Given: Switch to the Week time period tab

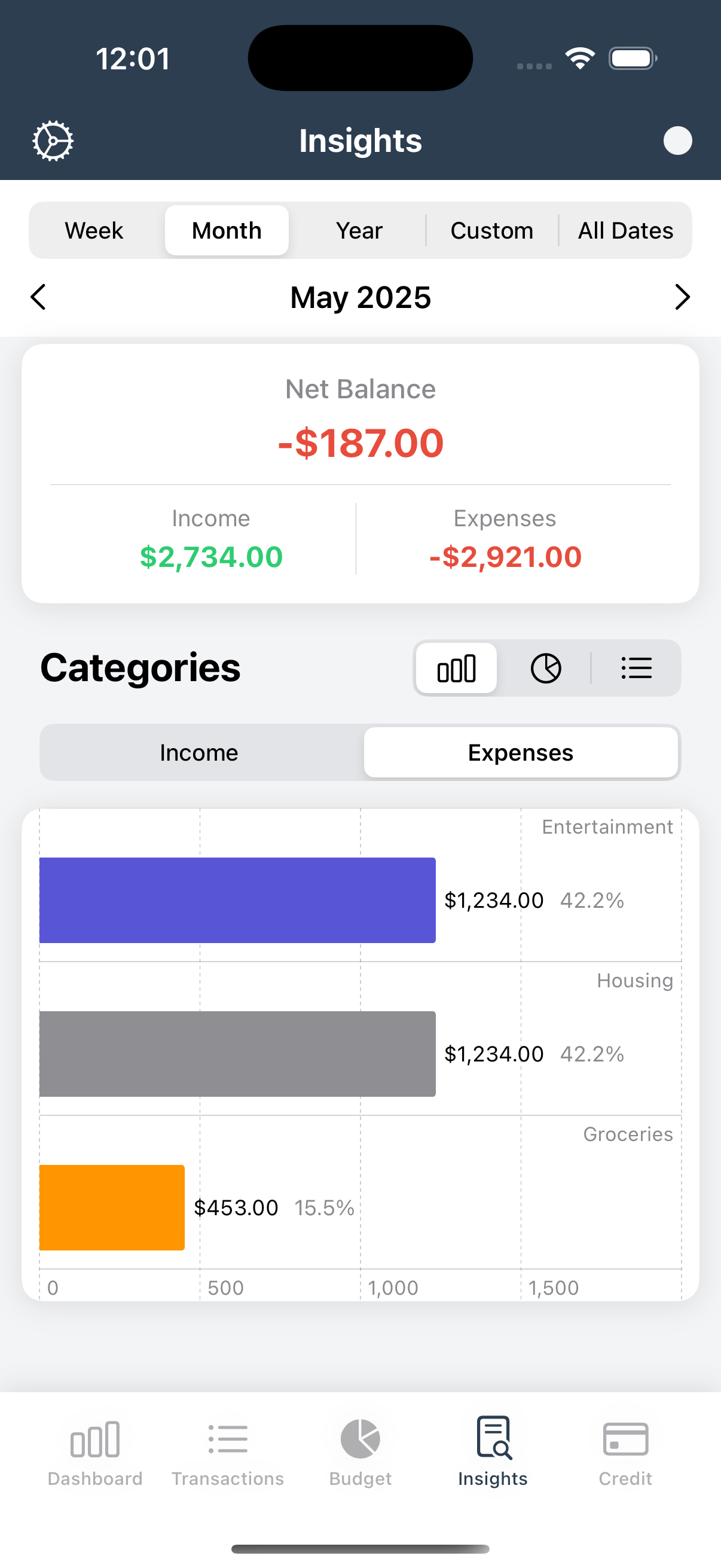Looking at the screenshot, I should click(x=93, y=230).
